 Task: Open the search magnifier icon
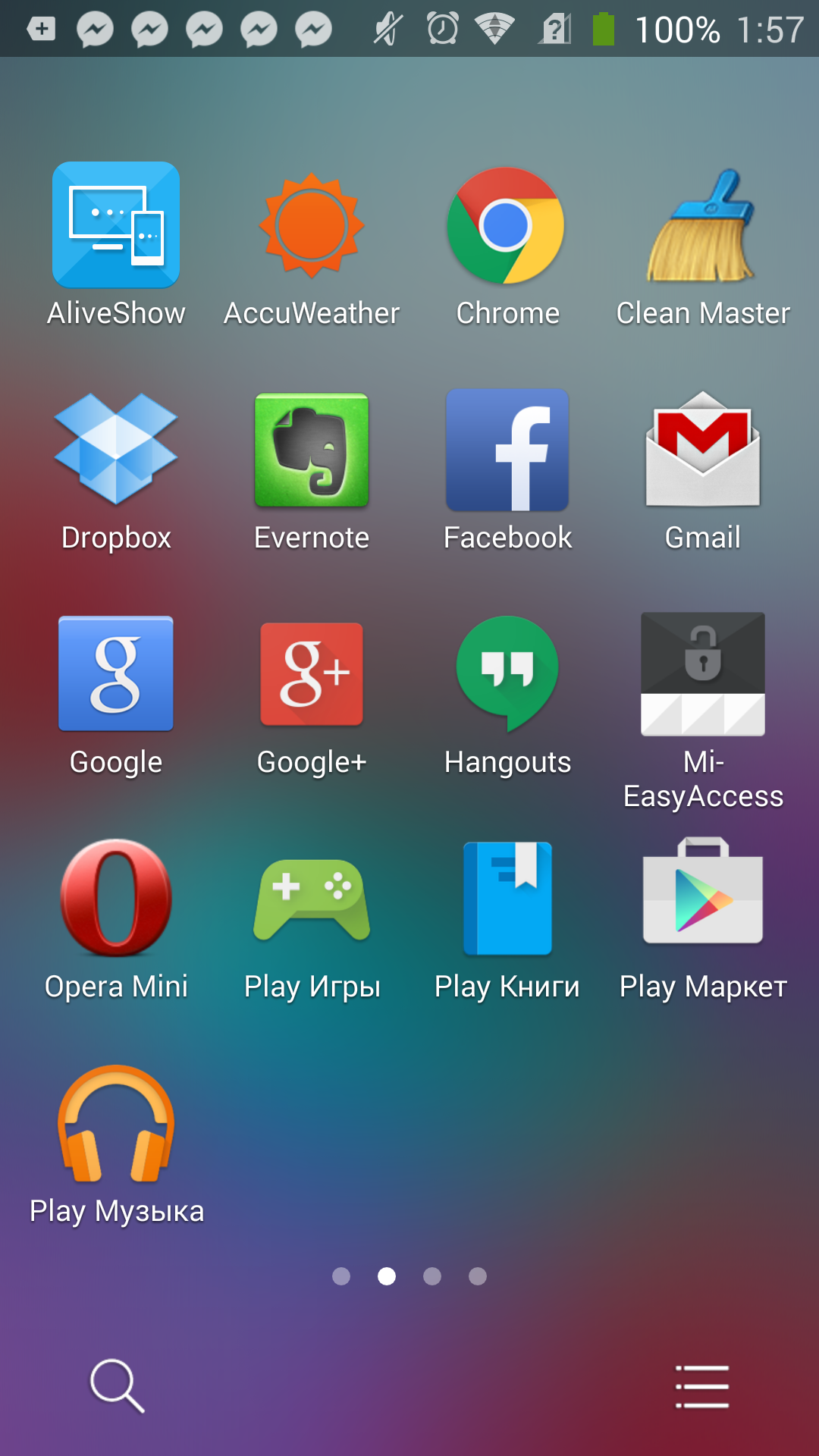click(x=117, y=1385)
